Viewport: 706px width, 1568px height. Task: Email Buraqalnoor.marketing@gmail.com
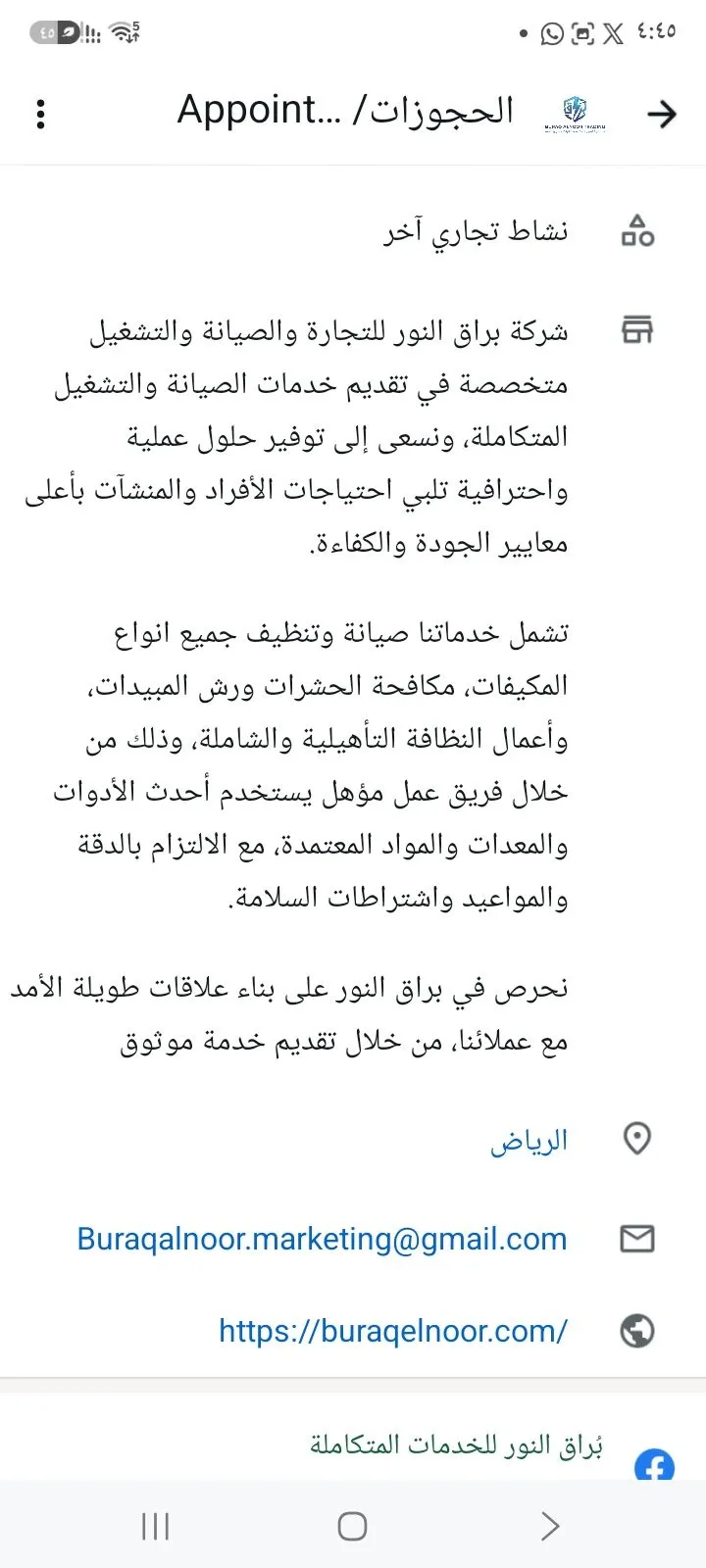click(x=322, y=1239)
